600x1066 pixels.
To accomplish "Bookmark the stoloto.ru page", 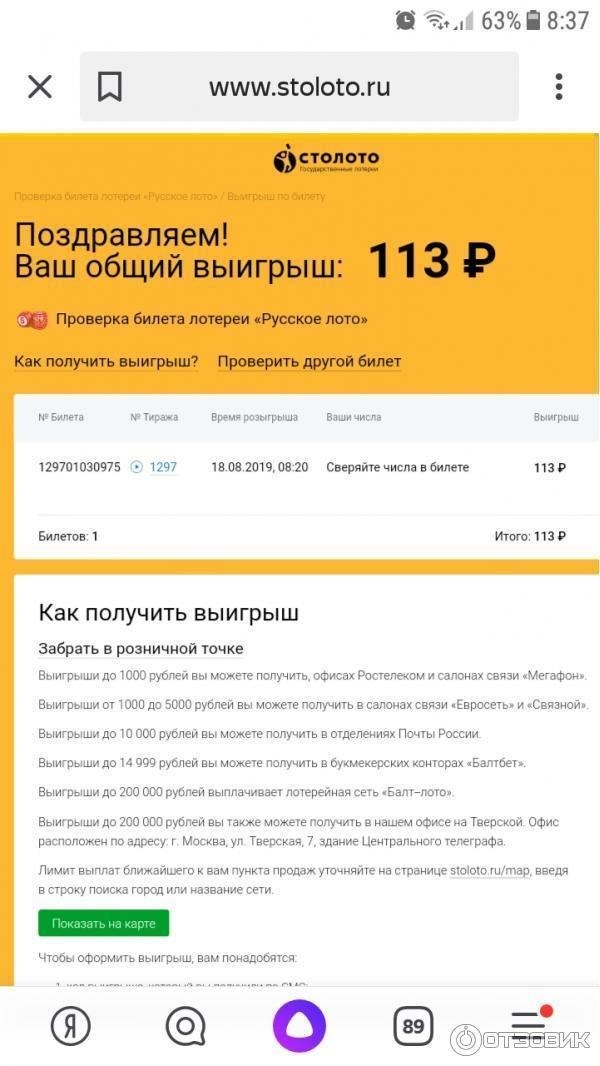I will (x=110, y=87).
